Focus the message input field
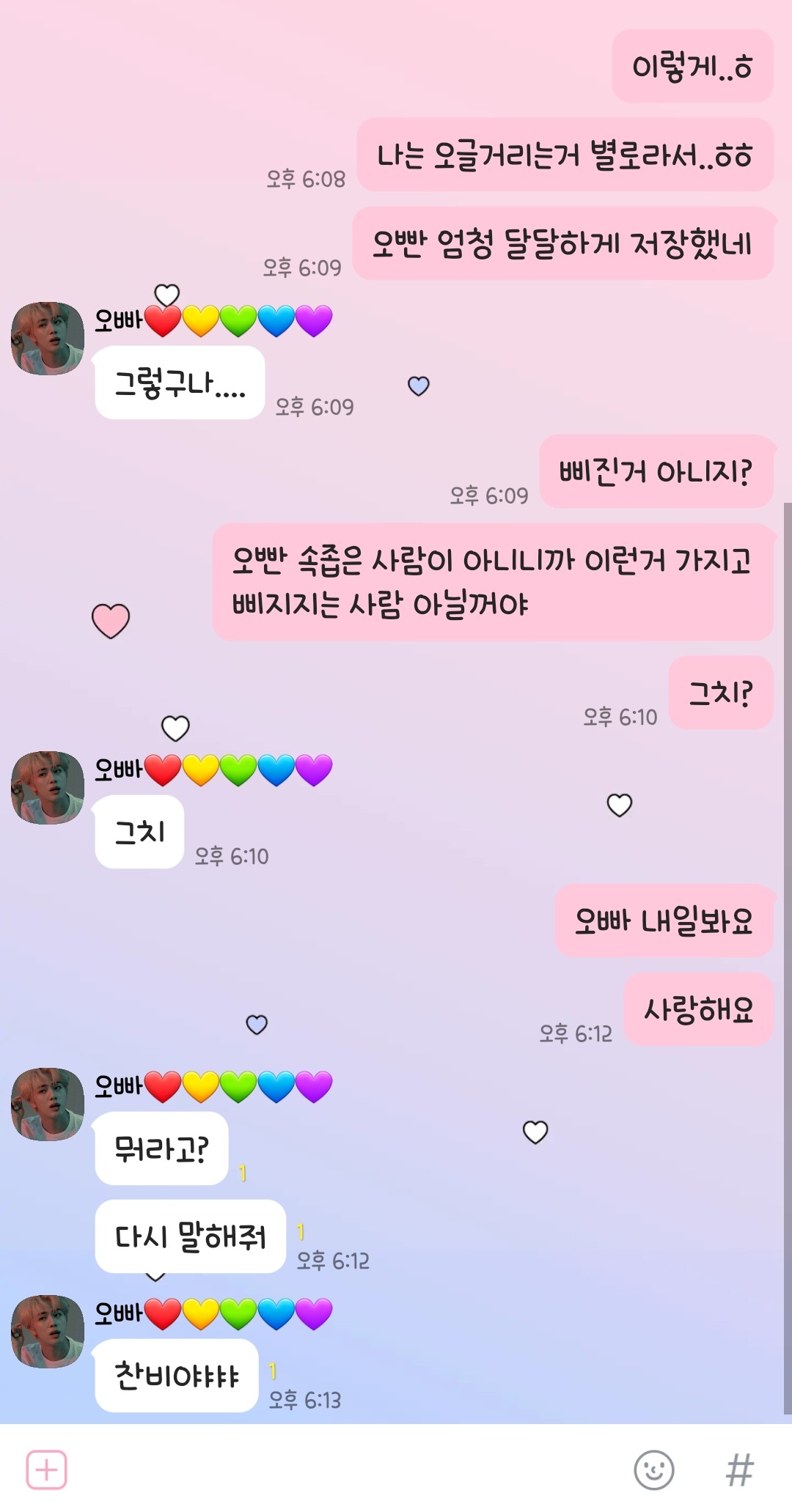The width and height of the screenshot is (792, 1512). pyautogui.click(x=345, y=1469)
